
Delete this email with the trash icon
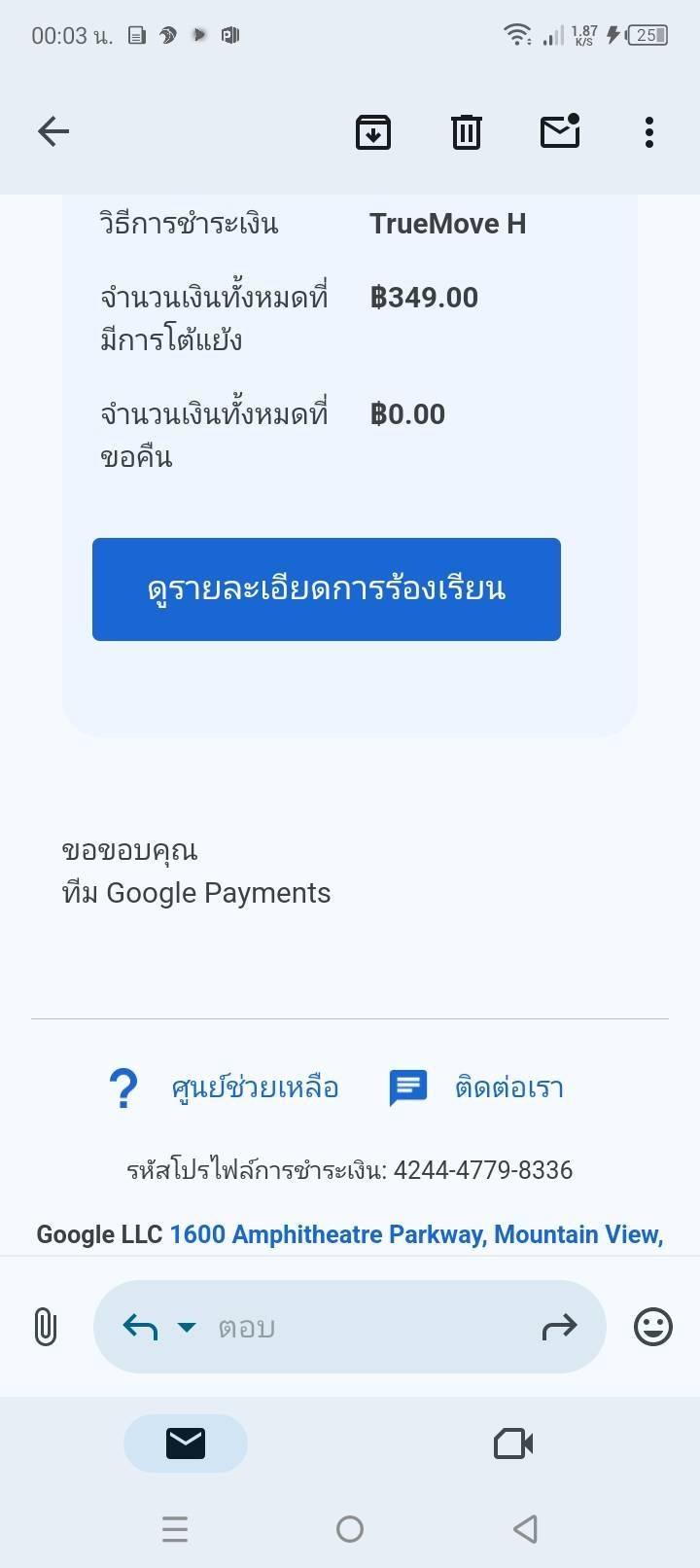click(467, 131)
